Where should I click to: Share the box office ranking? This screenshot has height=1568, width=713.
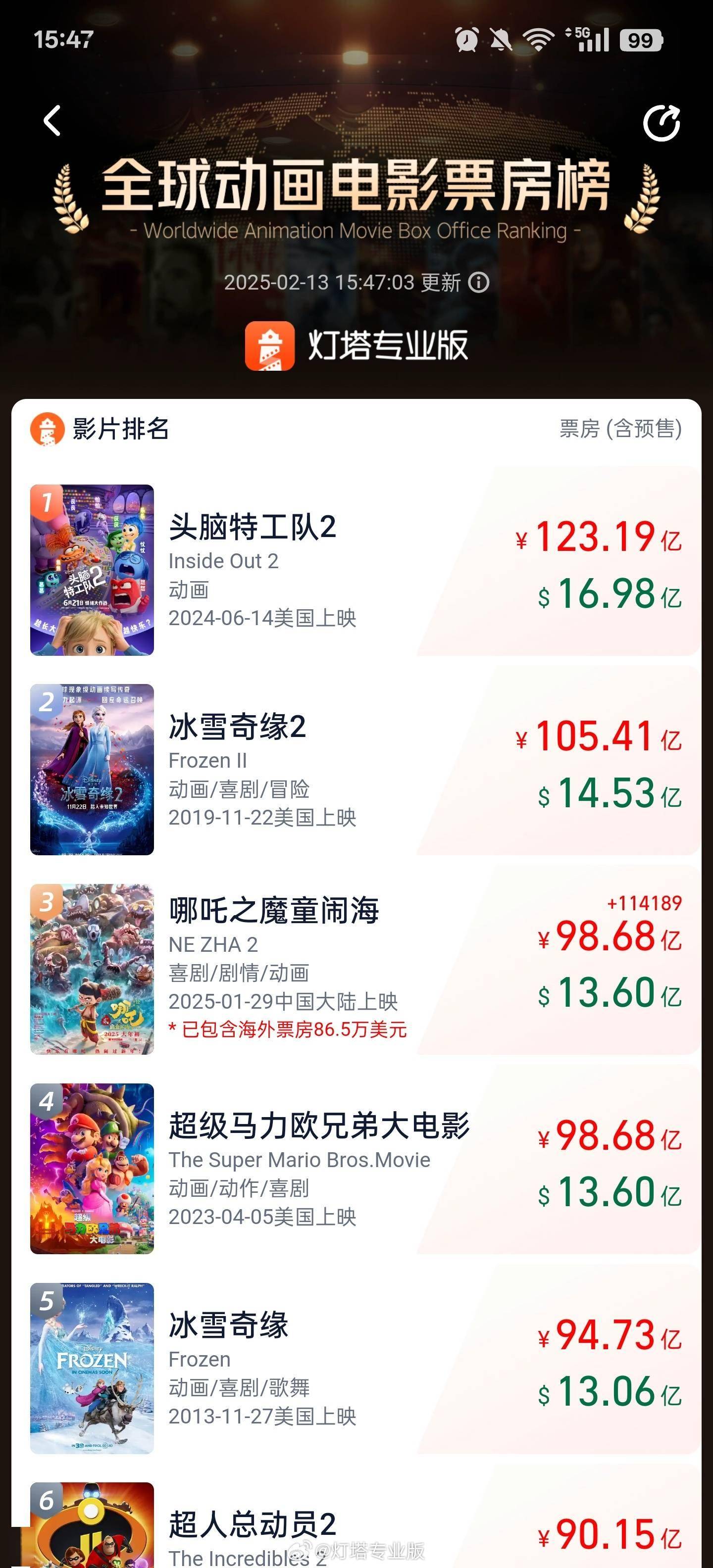pyautogui.click(x=661, y=123)
